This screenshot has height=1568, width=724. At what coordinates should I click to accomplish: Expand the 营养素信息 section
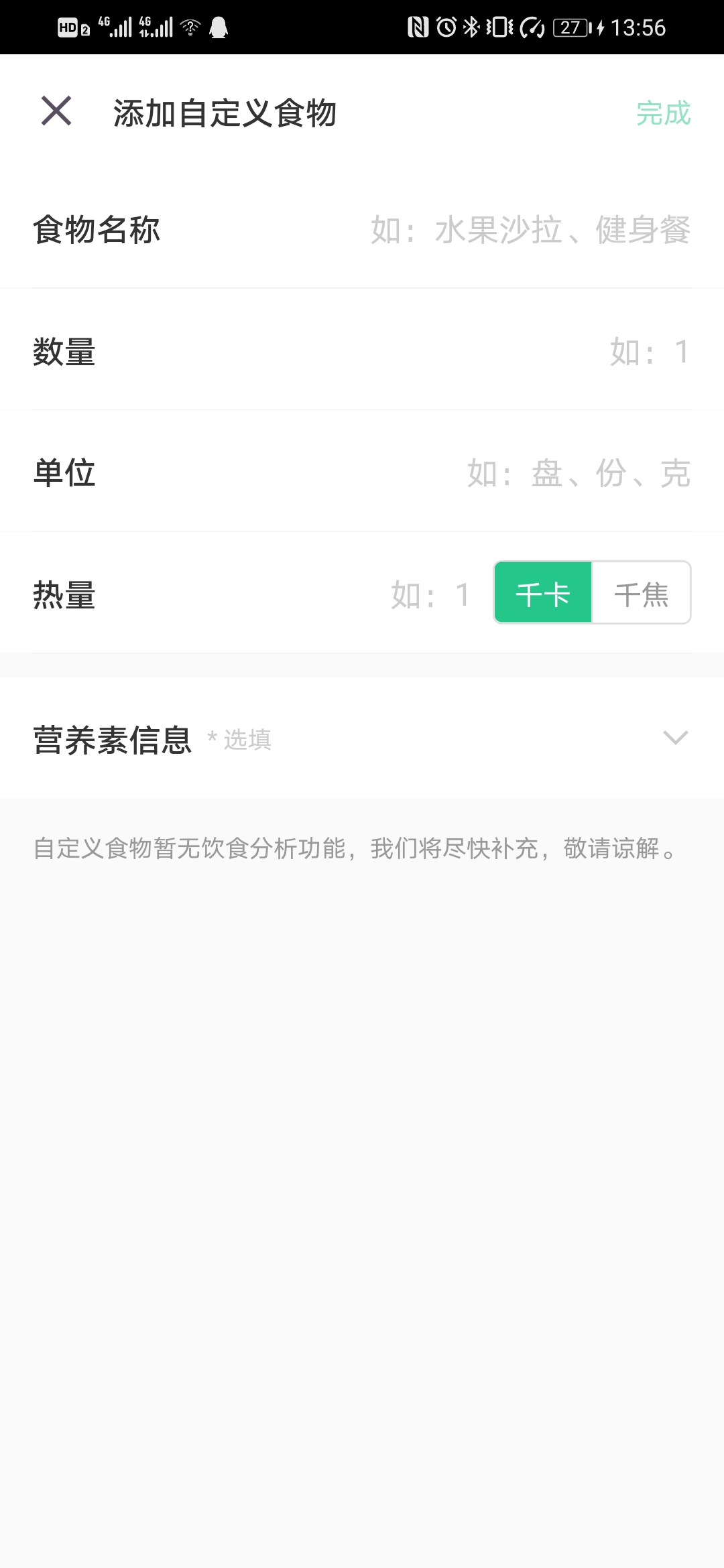pos(674,738)
